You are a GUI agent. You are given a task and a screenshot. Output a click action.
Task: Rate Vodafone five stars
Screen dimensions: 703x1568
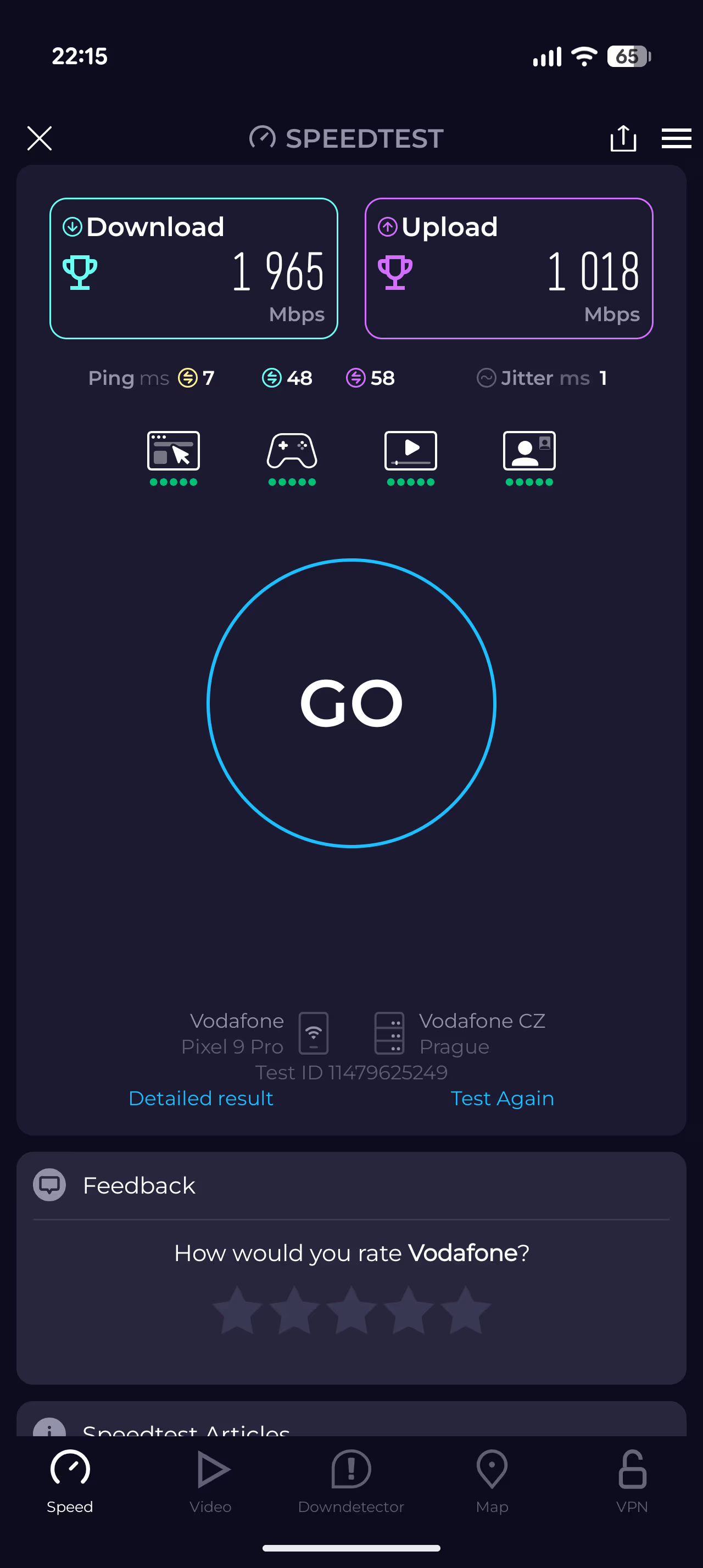[466, 1311]
